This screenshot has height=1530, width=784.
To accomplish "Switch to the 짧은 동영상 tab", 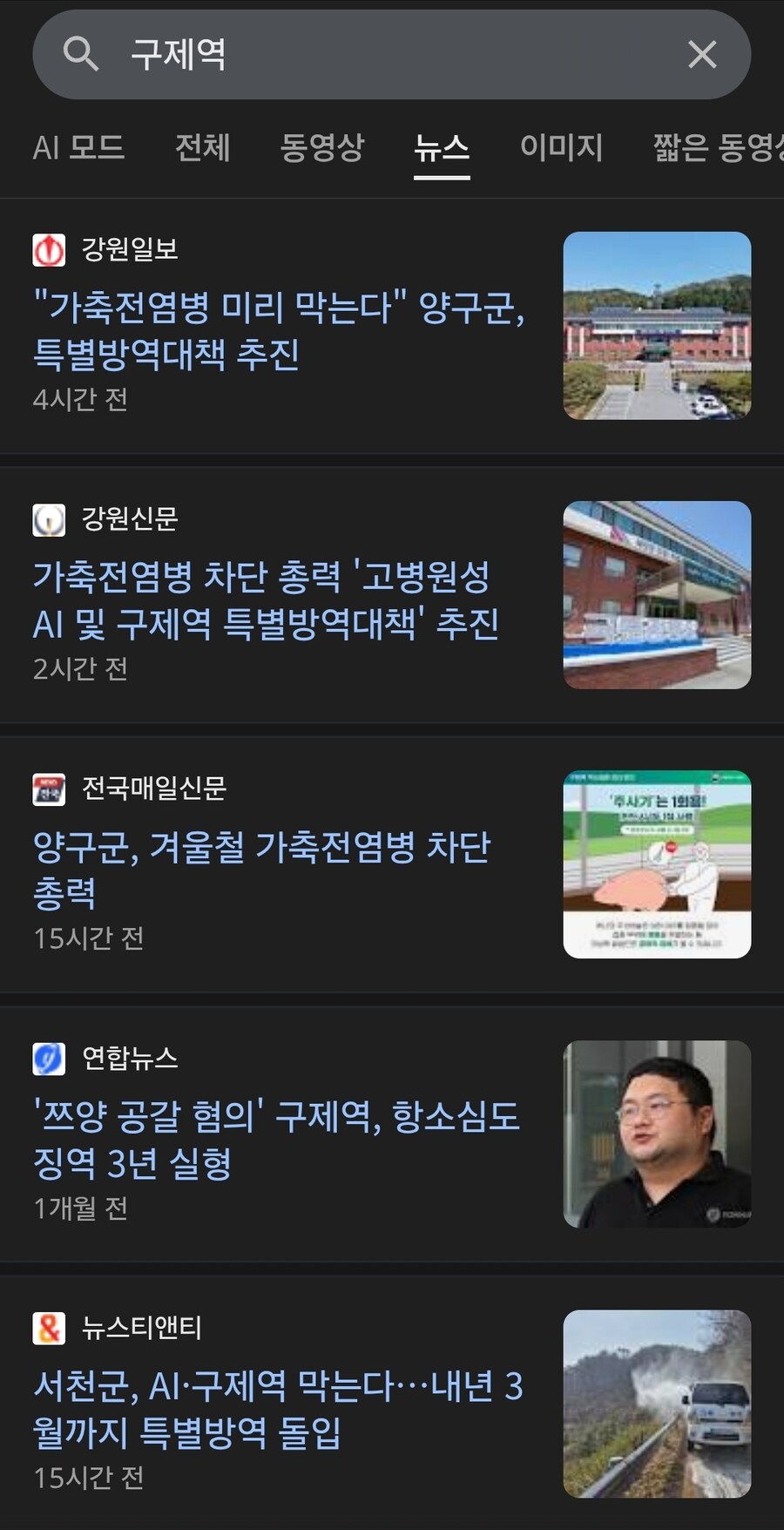I will point(716,147).
